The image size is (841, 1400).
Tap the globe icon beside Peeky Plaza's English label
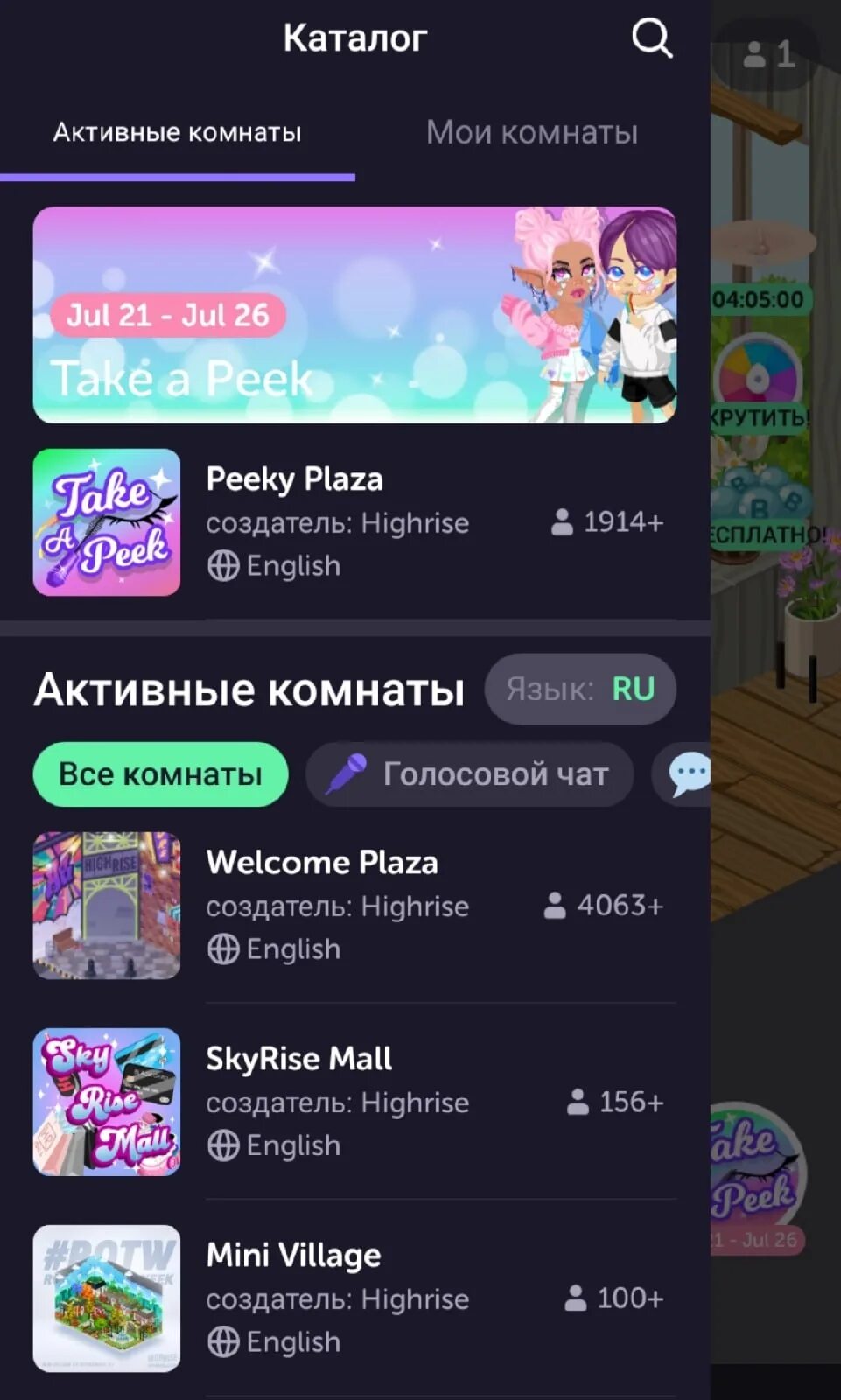click(x=224, y=565)
